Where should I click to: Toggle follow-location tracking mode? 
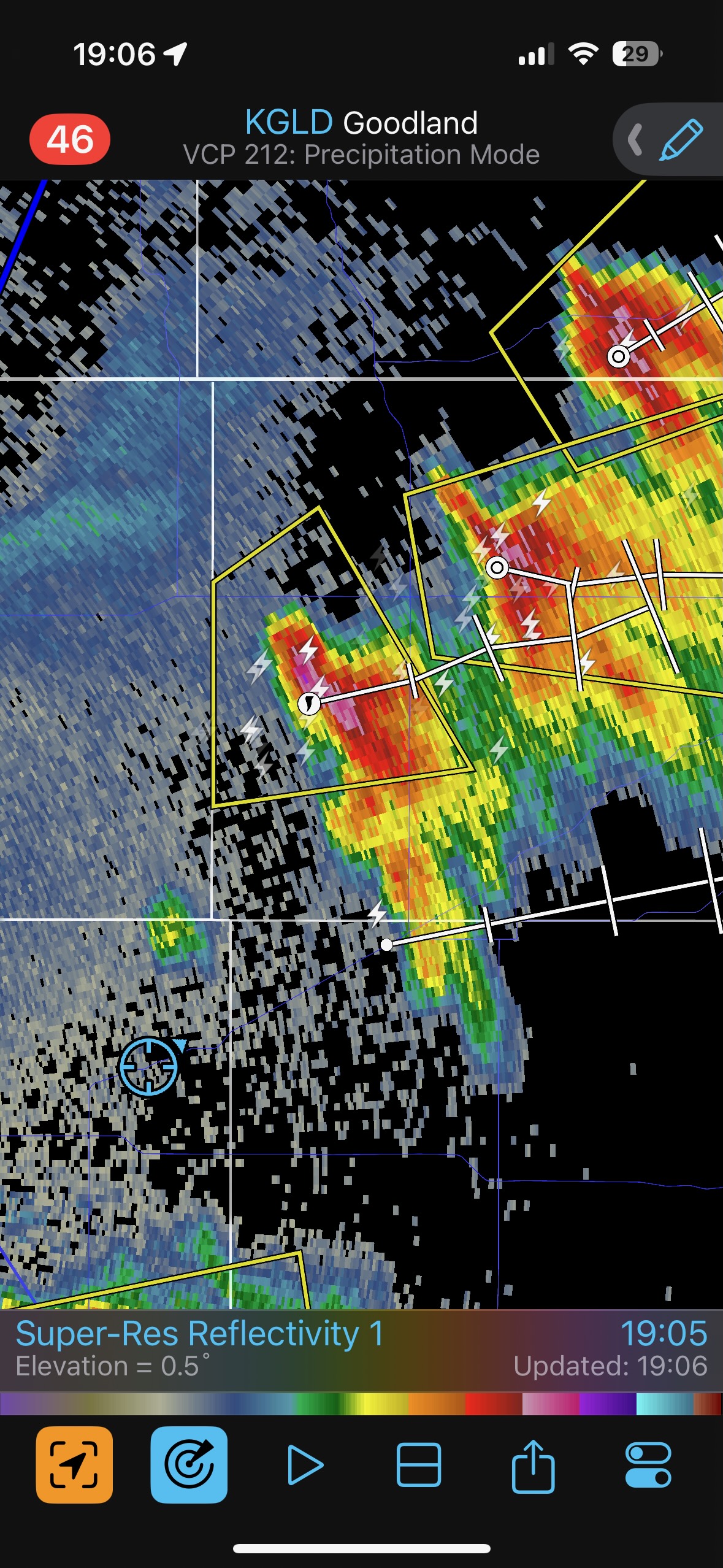click(x=74, y=1464)
